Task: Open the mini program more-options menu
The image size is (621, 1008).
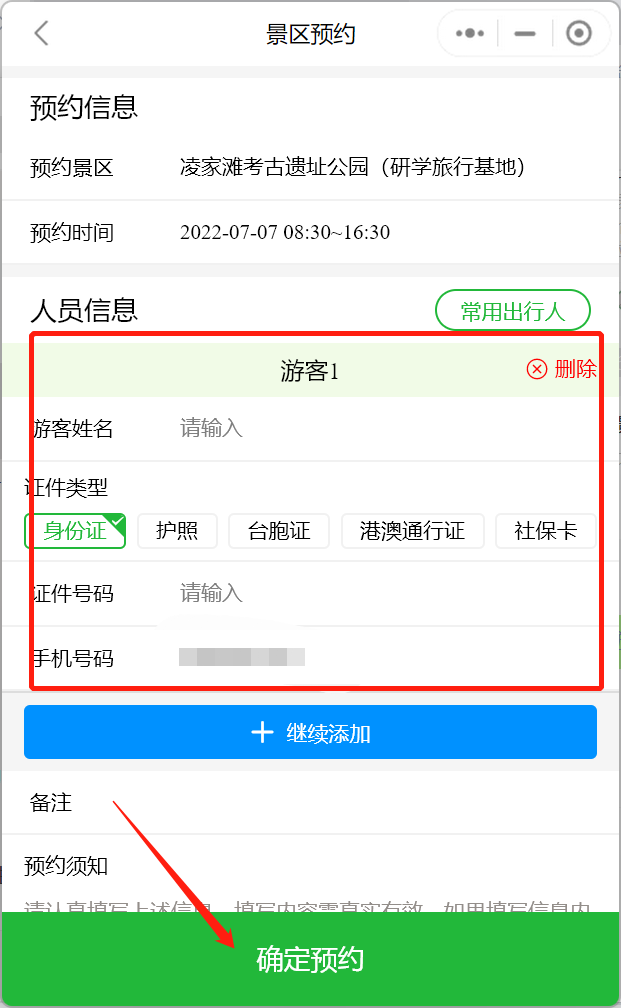Action: pos(470,33)
